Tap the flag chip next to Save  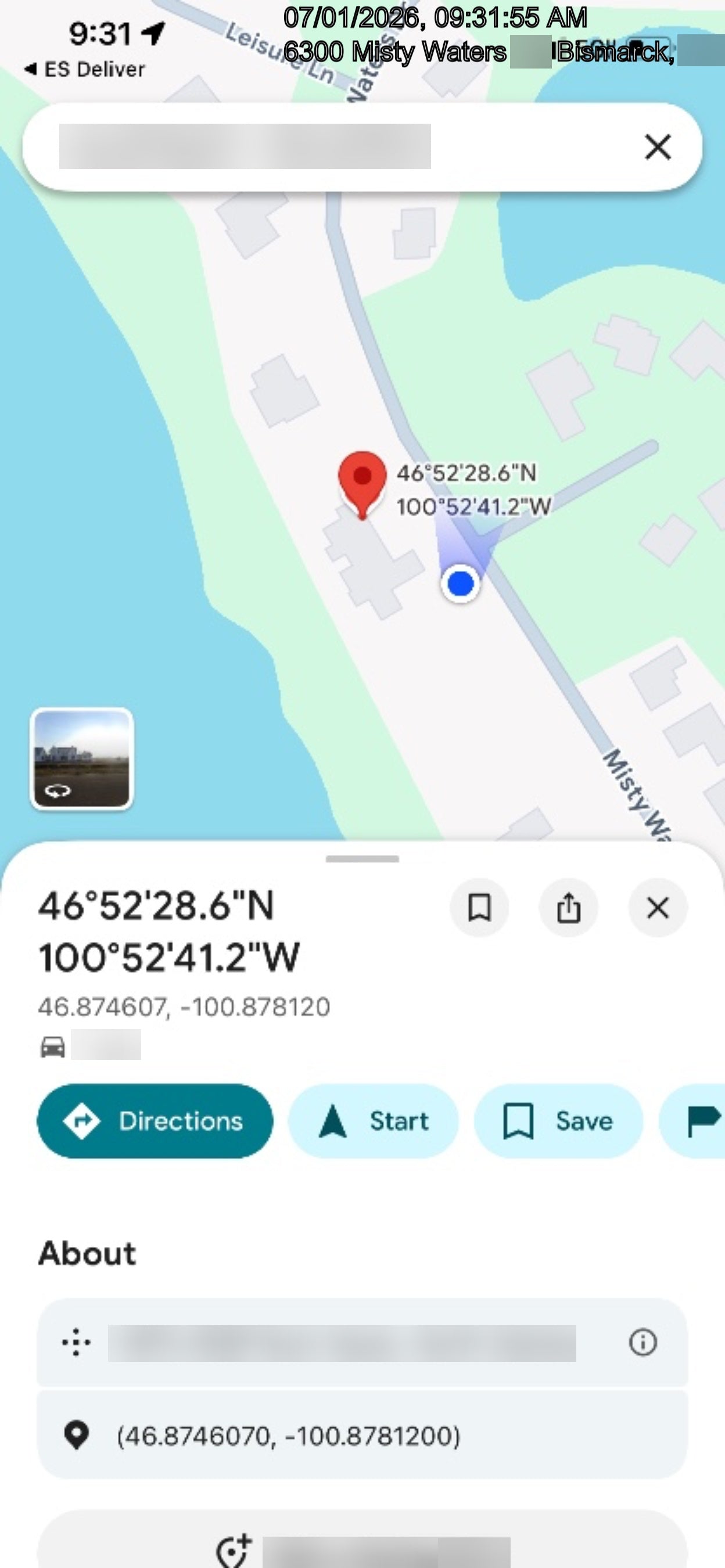pyautogui.click(x=692, y=1121)
